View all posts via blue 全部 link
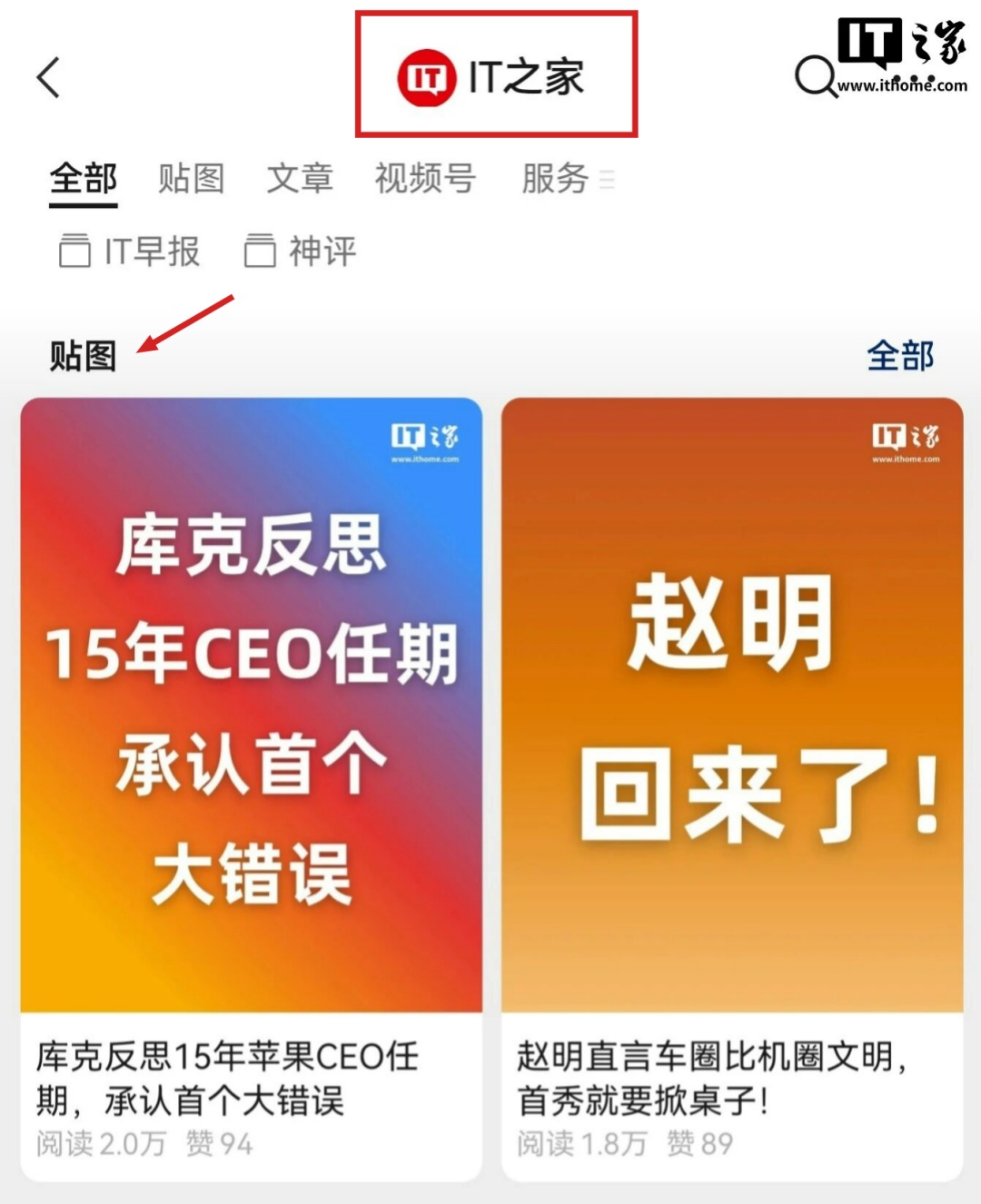This screenshot has height=1204, width=981. (899, 356)
